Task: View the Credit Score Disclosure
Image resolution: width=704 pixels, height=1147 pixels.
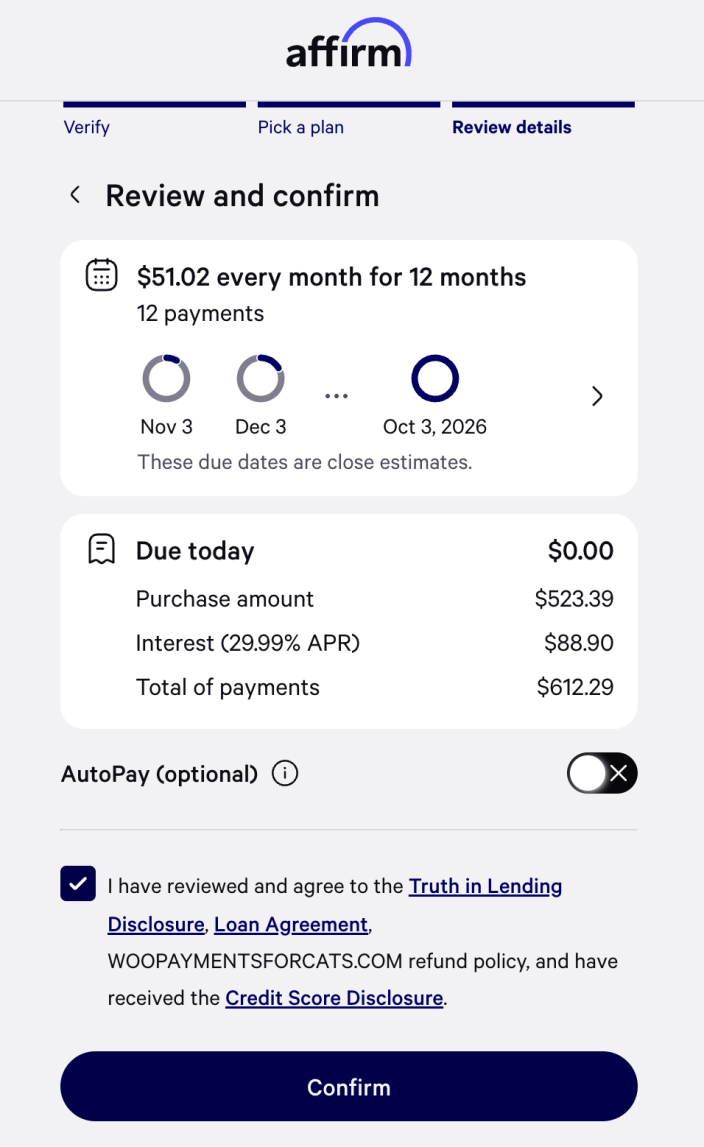Action: (334, 998)
